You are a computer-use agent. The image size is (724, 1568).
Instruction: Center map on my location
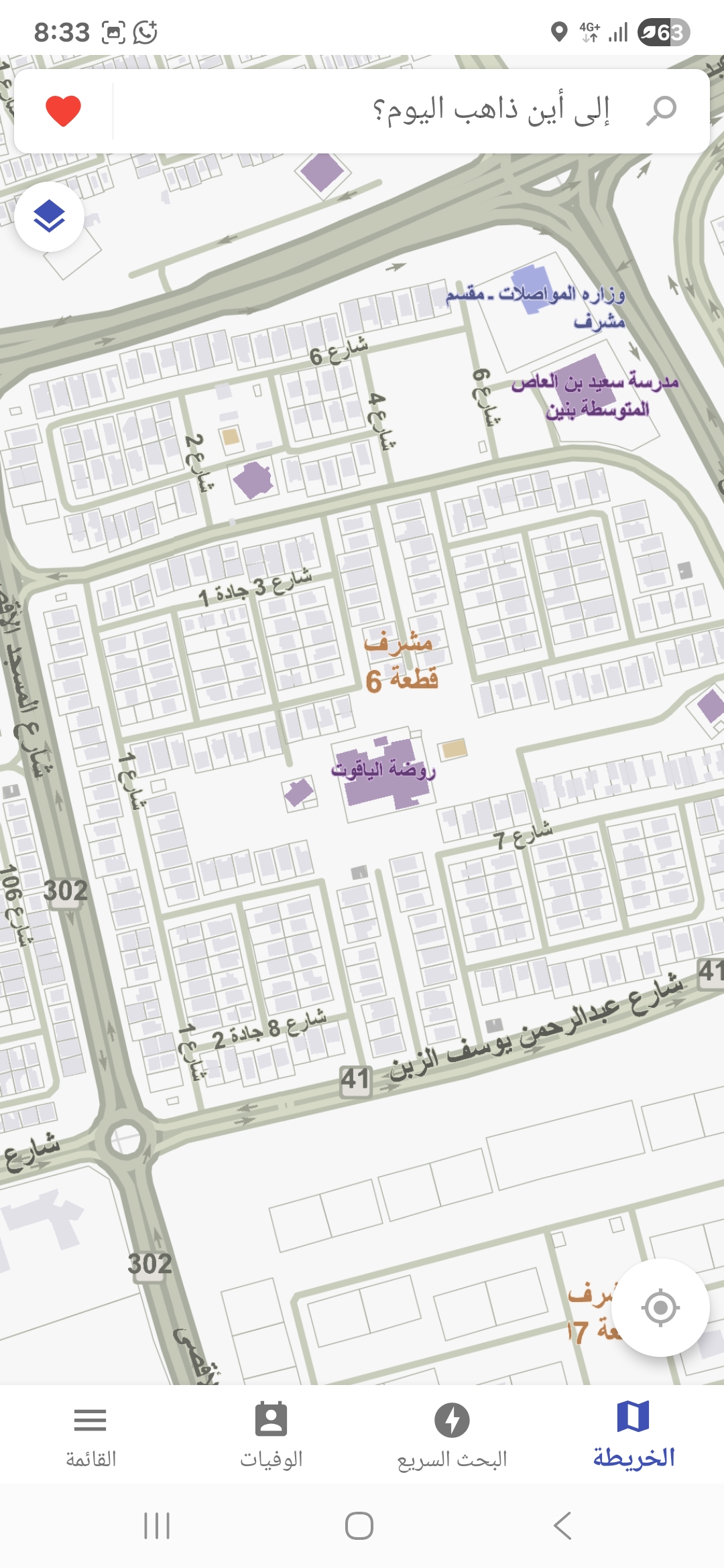660,1307
